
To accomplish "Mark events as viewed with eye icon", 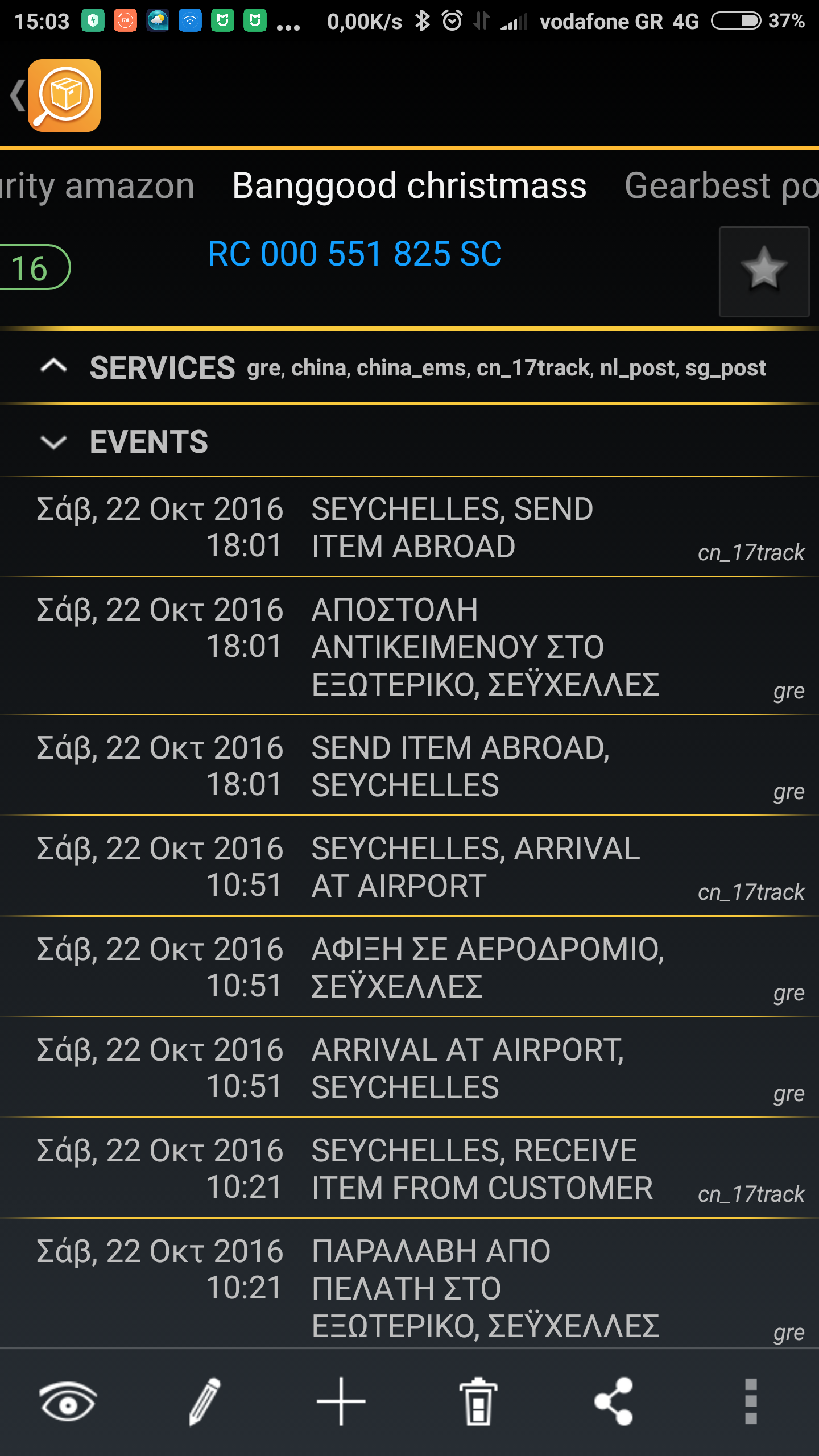I will tap(68, 1401).
